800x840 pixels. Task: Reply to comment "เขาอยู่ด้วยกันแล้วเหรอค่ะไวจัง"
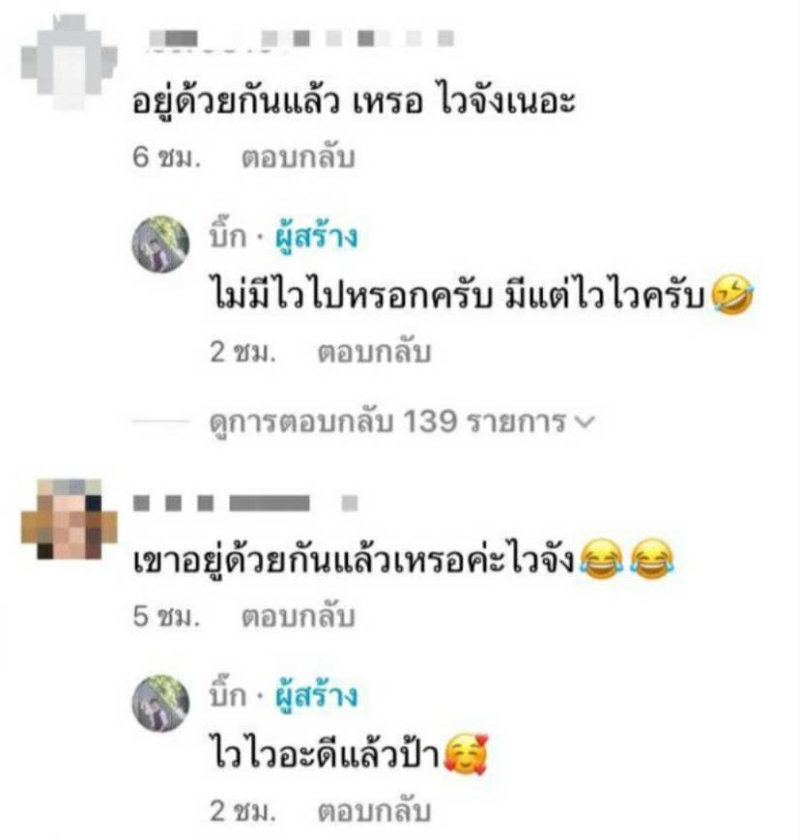point(298,617)
